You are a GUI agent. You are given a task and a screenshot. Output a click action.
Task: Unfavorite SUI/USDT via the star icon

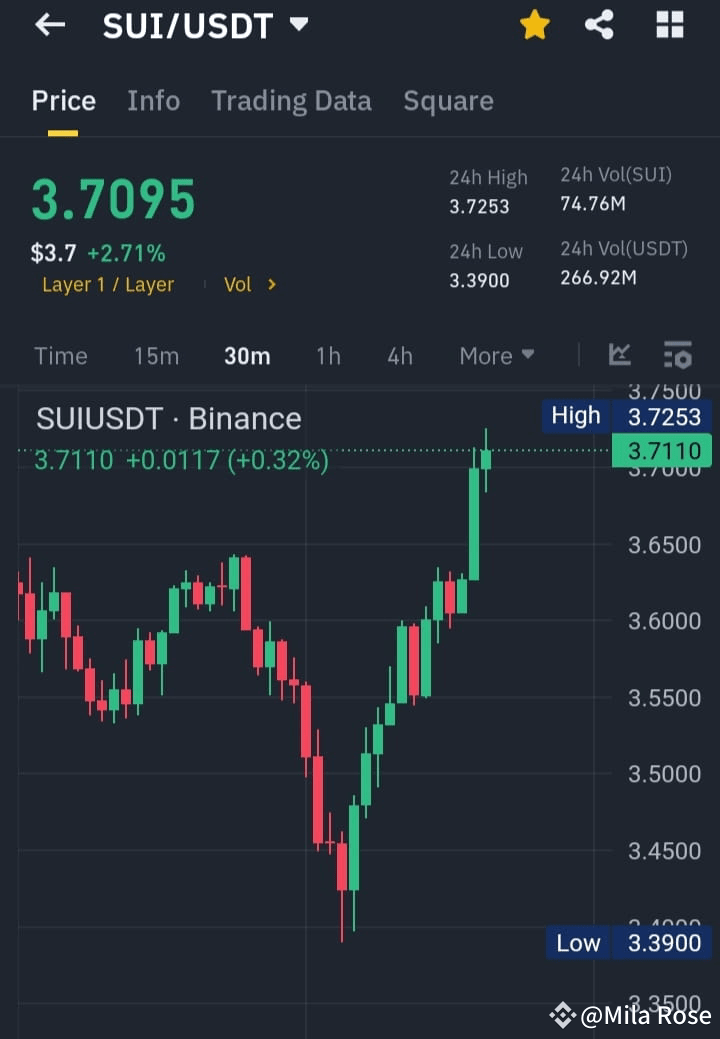[535, 25]
